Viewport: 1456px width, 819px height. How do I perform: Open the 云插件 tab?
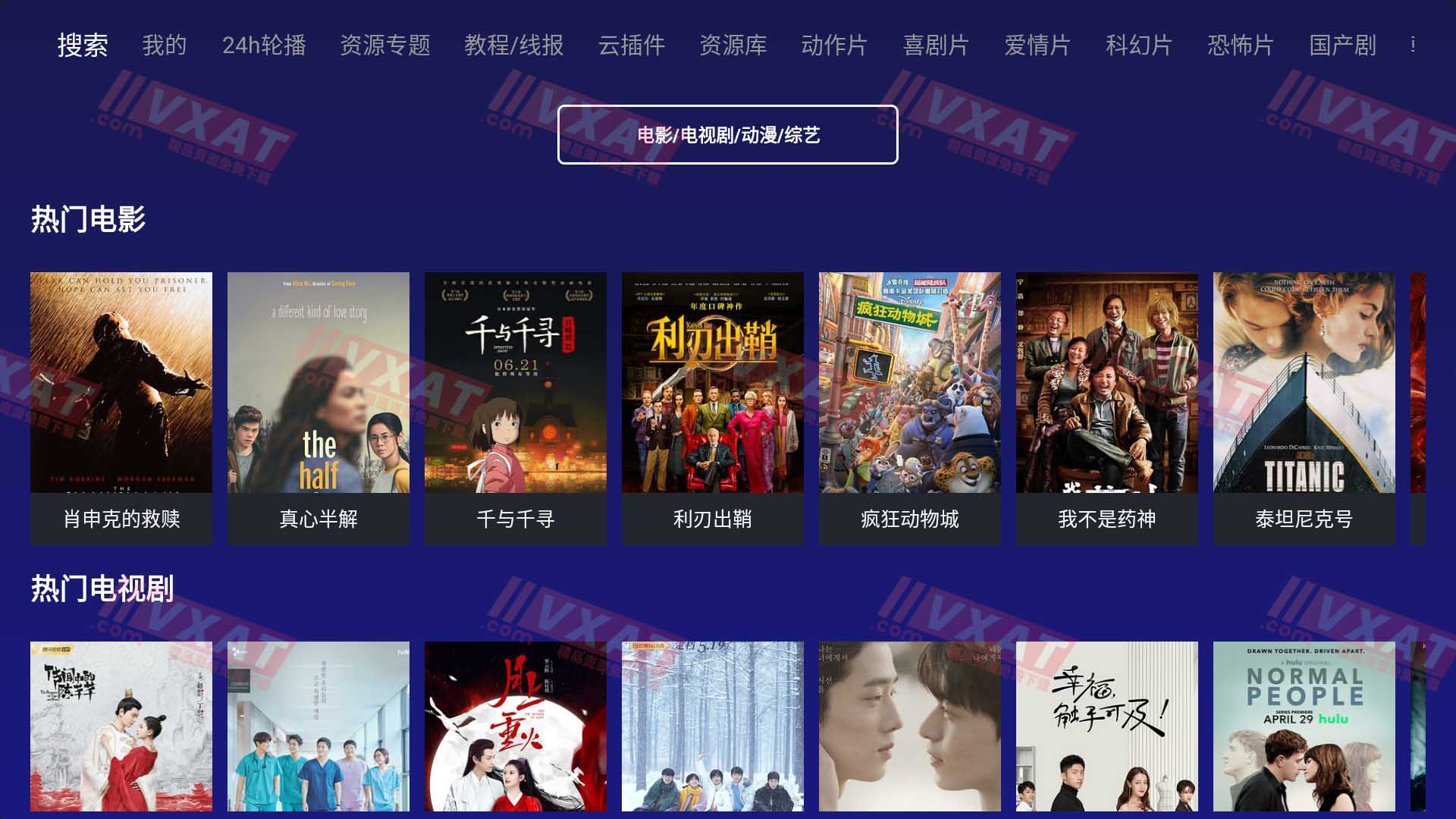tap(631, 45)
